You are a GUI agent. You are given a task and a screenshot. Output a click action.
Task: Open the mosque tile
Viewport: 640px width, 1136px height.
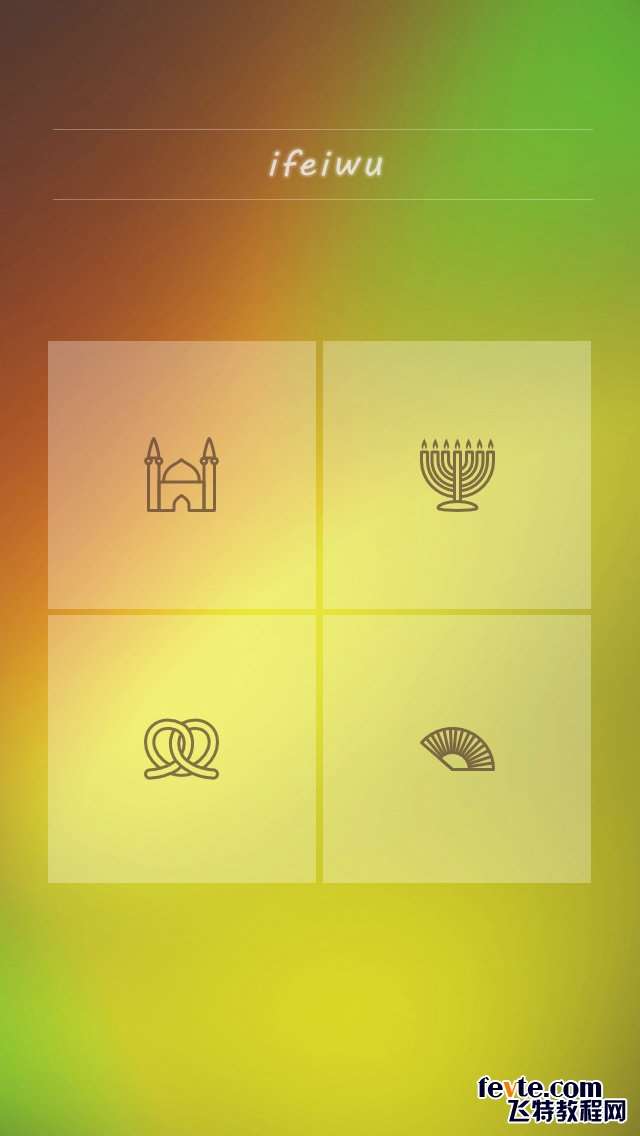click(182, 474)
